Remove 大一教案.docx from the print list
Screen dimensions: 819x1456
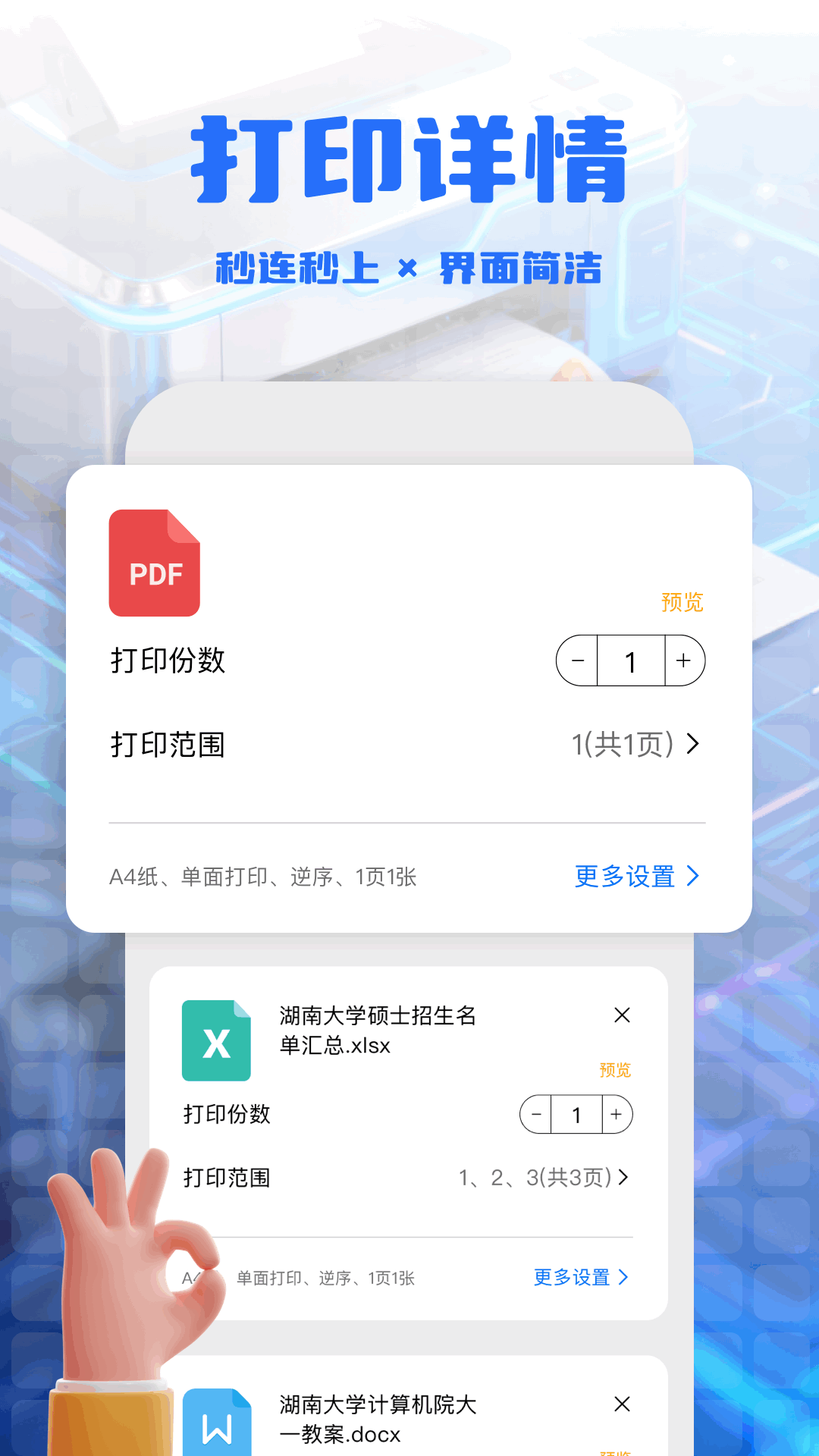623,1404
